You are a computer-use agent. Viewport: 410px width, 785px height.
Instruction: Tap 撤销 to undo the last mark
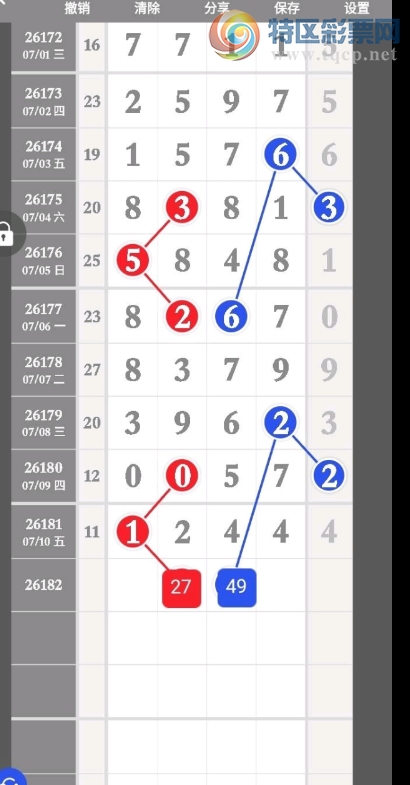point(77,8)
